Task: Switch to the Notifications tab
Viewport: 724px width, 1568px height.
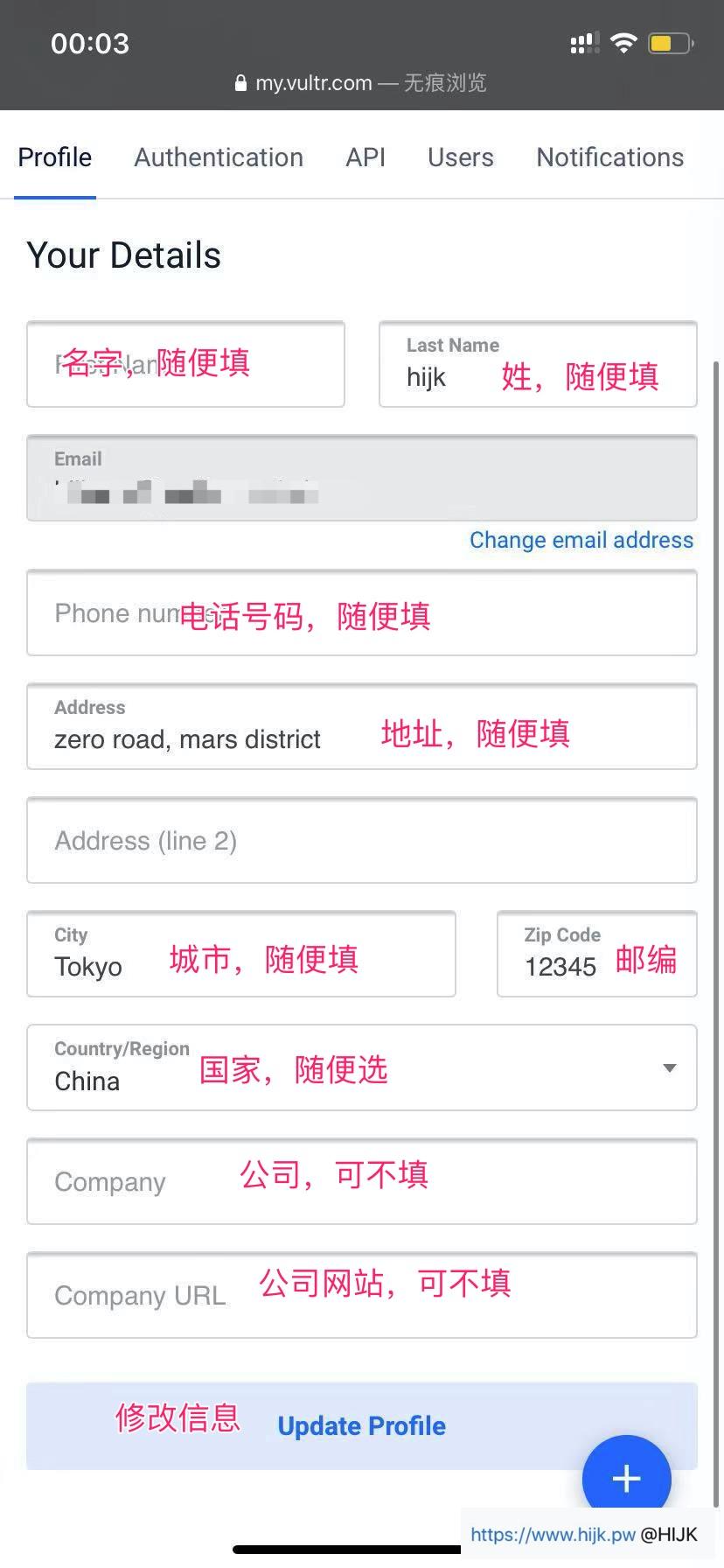Action: [609, 157]
